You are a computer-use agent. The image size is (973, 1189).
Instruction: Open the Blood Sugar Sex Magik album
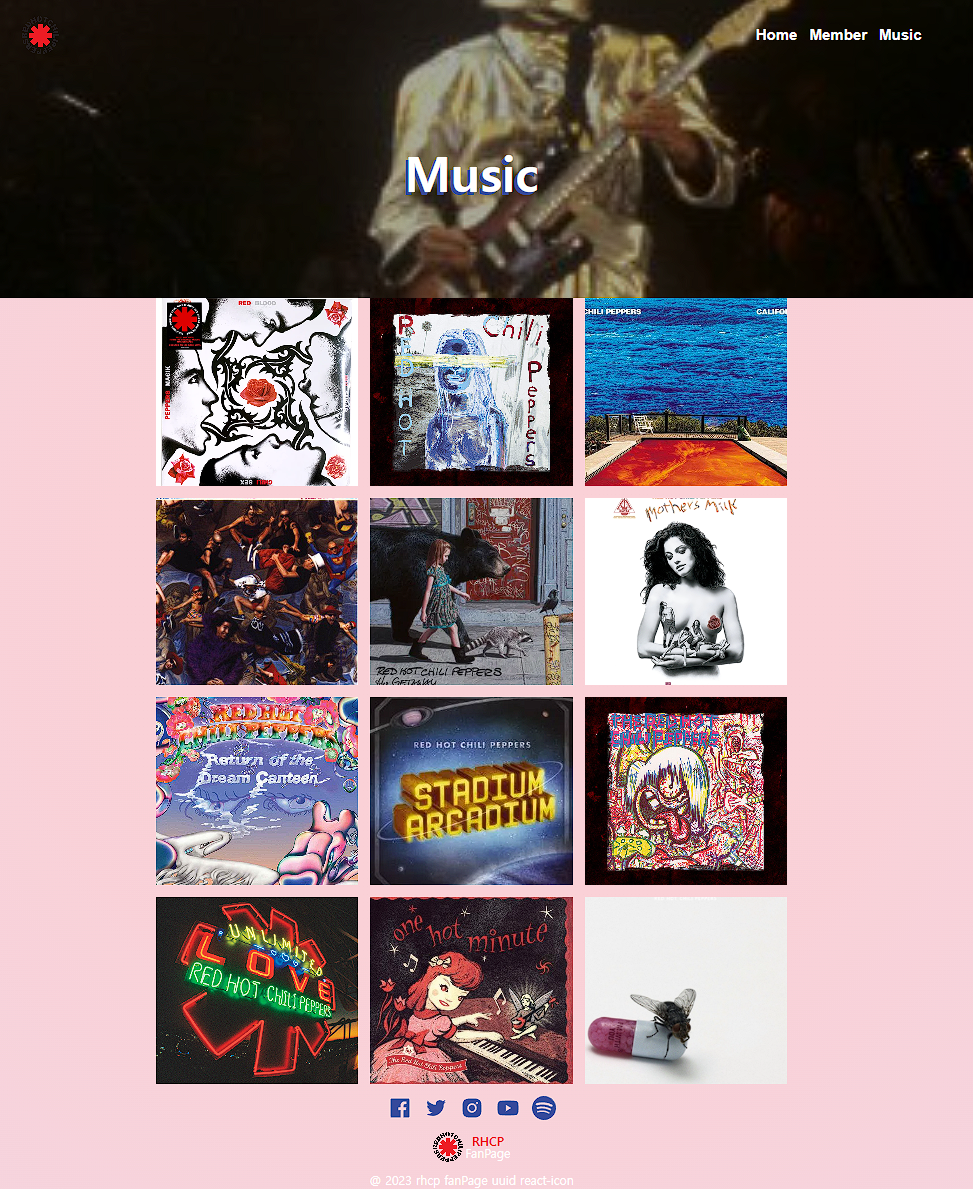point(257,392)
